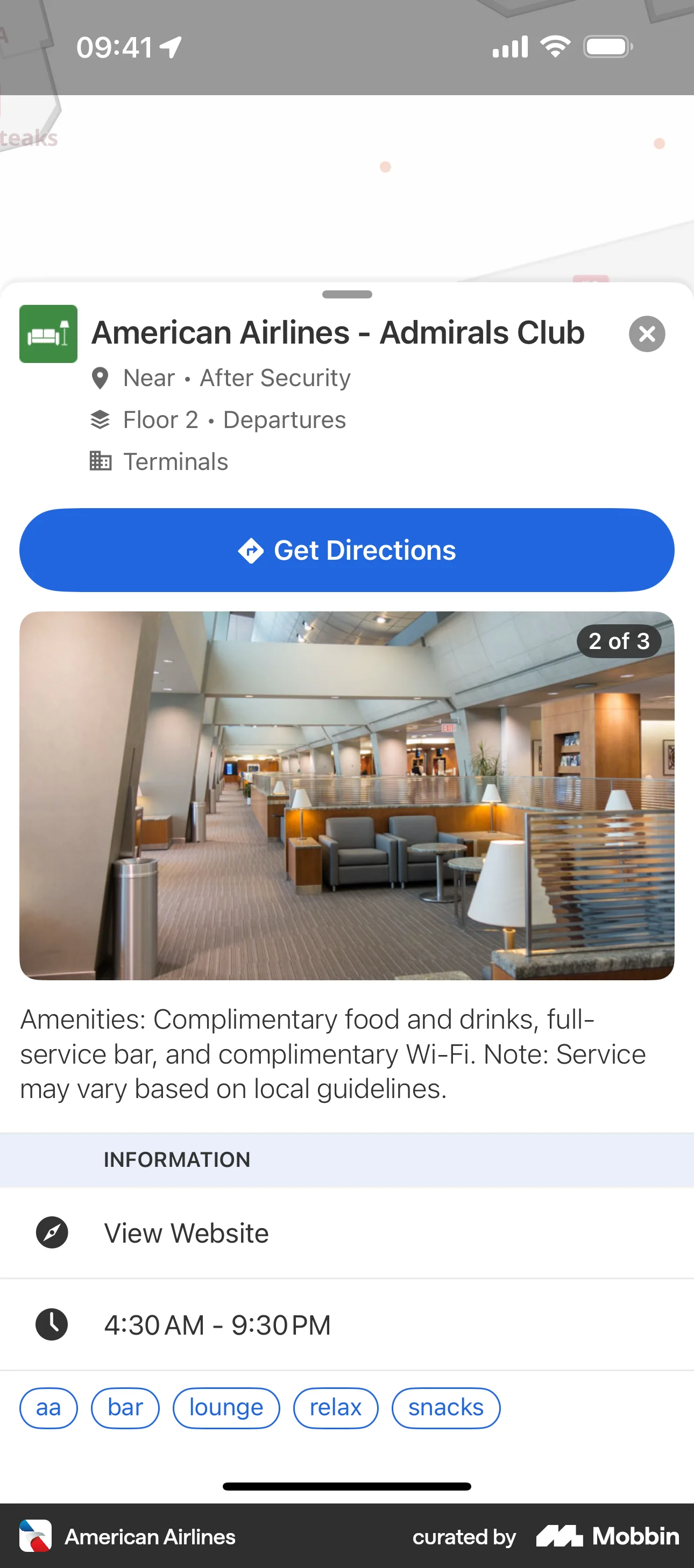Open the '2 of 3' photo counter overlay
The image size is (694, 1568).
click(619, 640)
